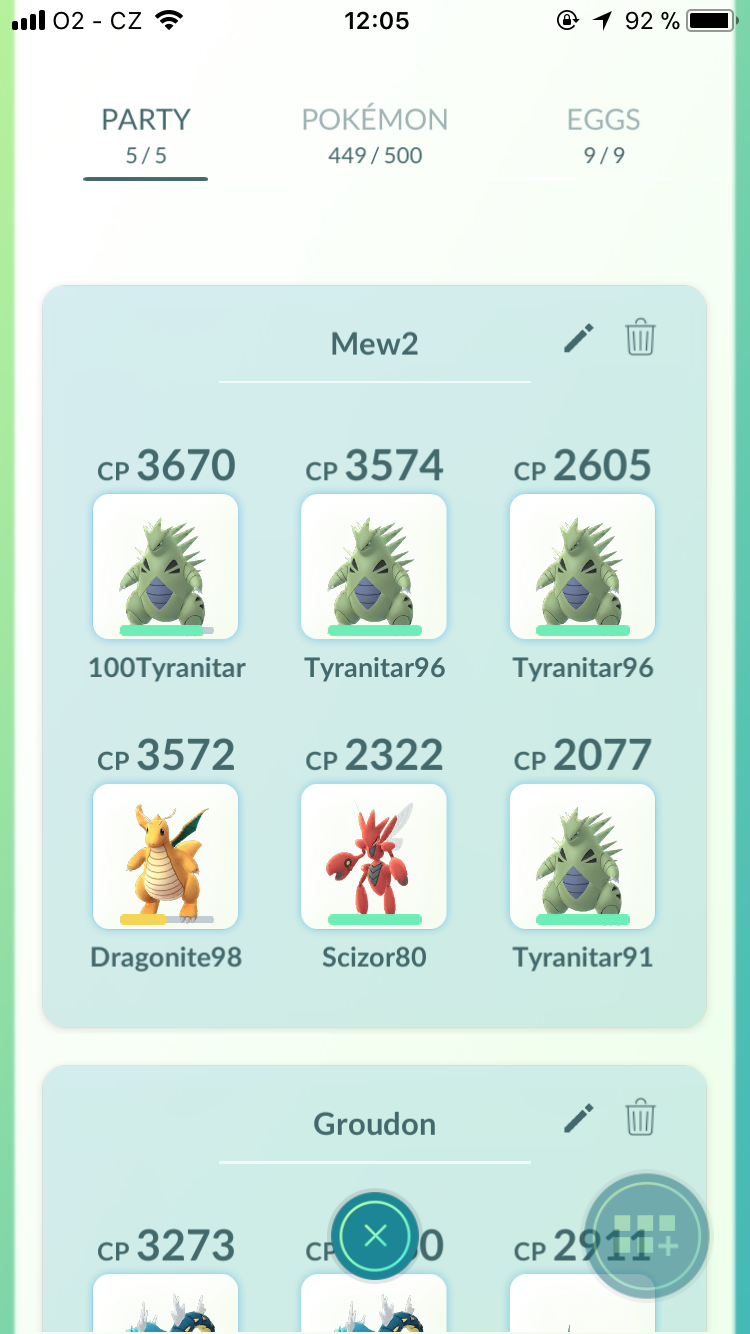Open 100Tyranitar with CP 3670
This screenshot has width=750, height=1334.
tap(166, 566)
